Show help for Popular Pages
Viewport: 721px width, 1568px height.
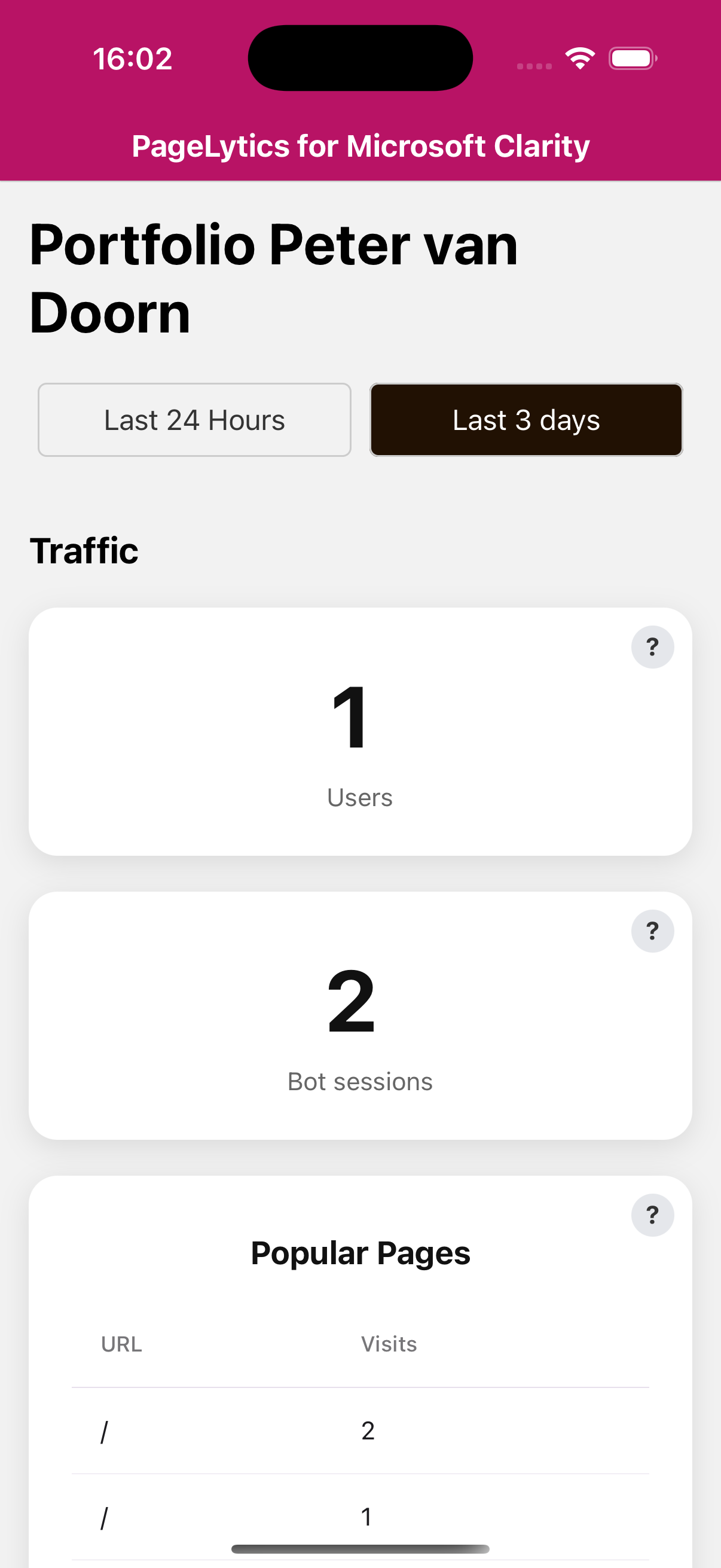tap(652, 1216)
